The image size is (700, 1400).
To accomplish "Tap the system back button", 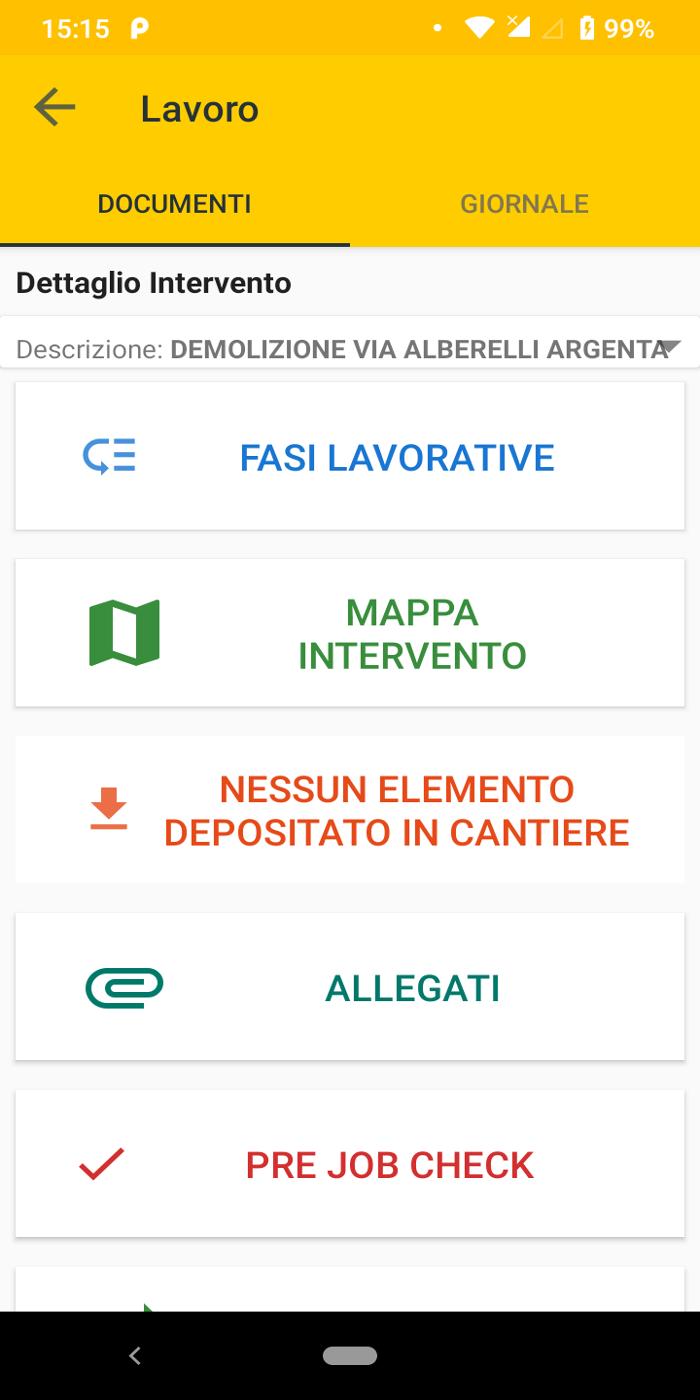I will 135,1356.
